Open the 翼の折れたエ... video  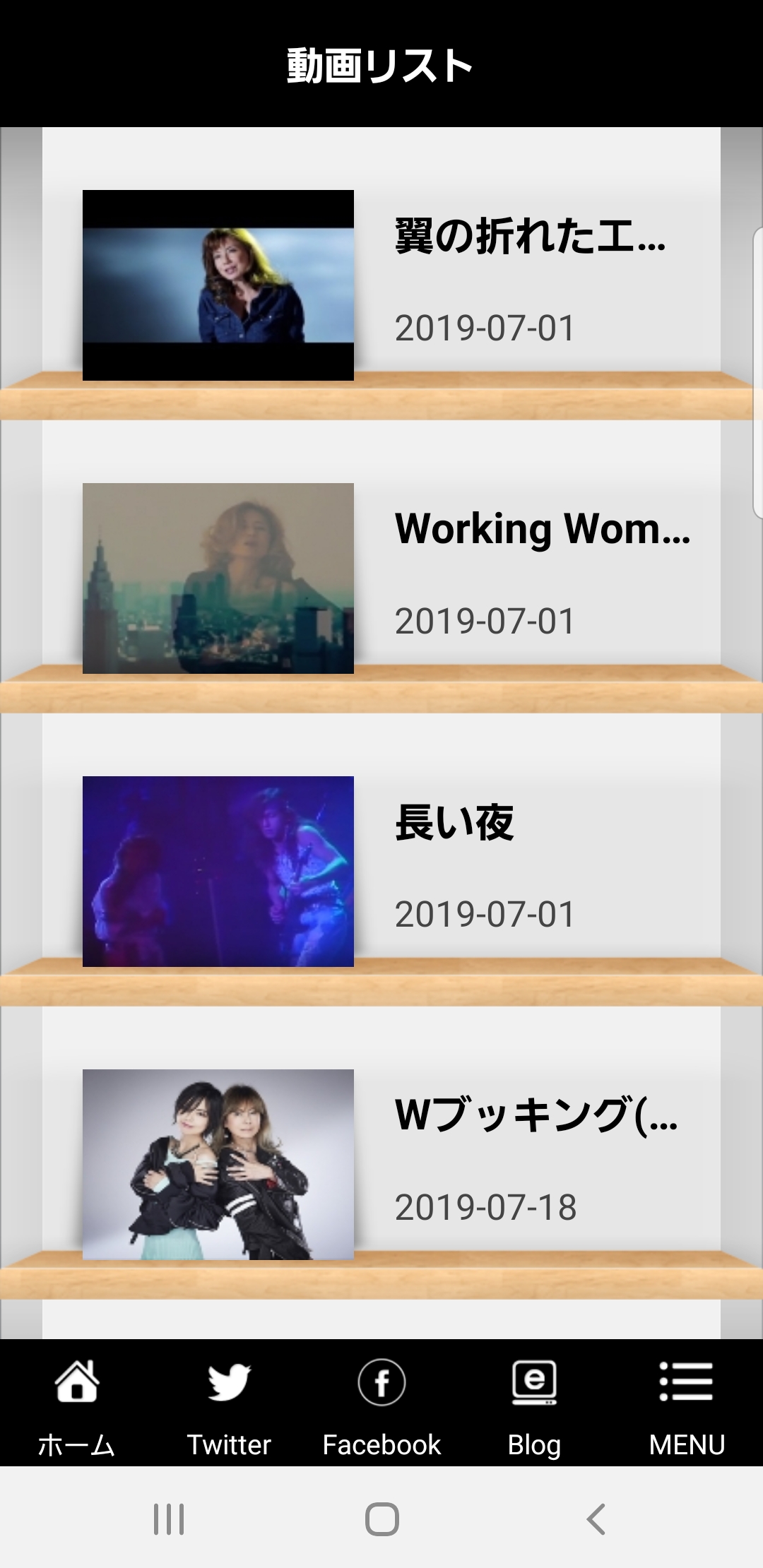381,285
